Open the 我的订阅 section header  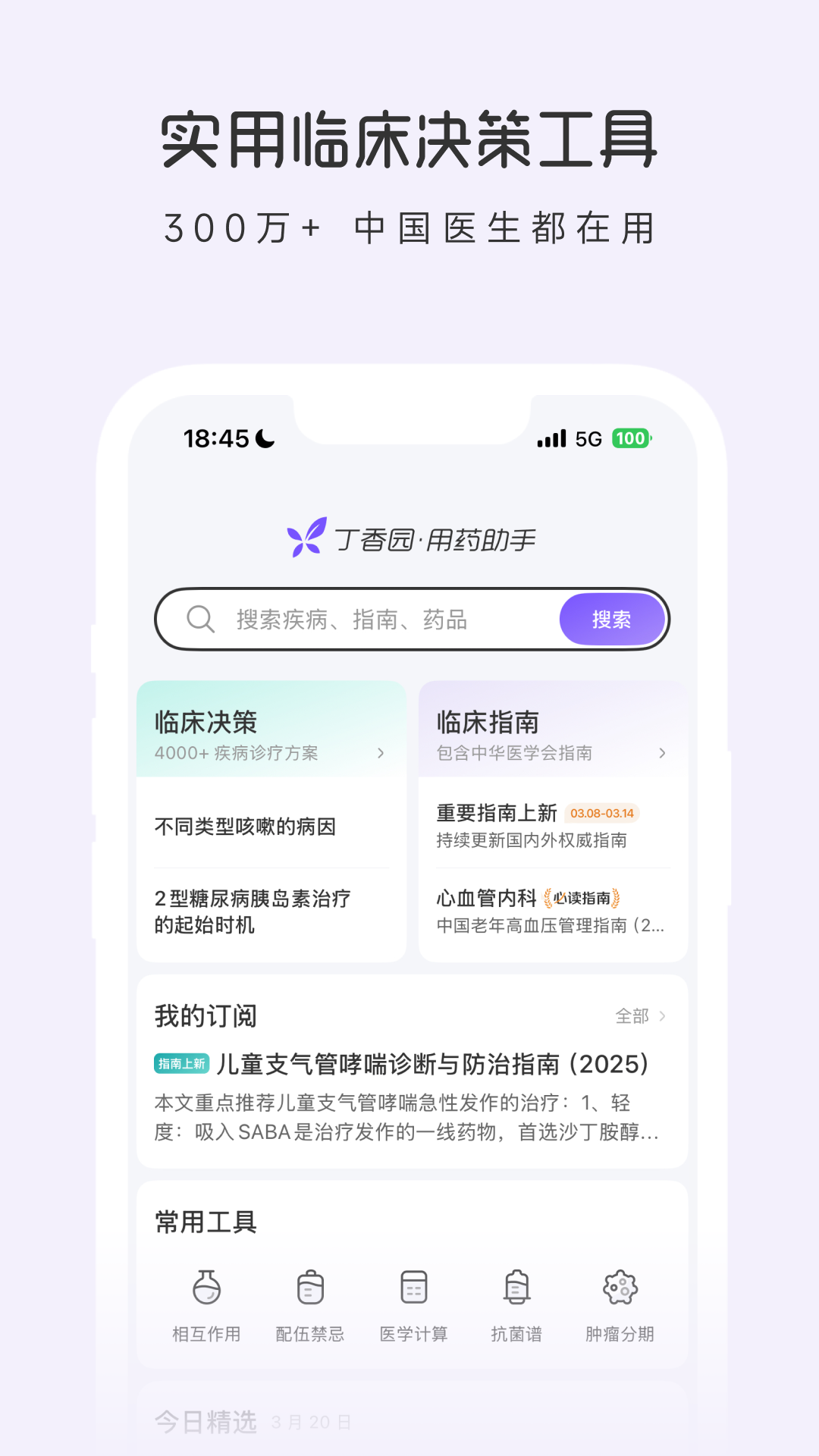204,1015
